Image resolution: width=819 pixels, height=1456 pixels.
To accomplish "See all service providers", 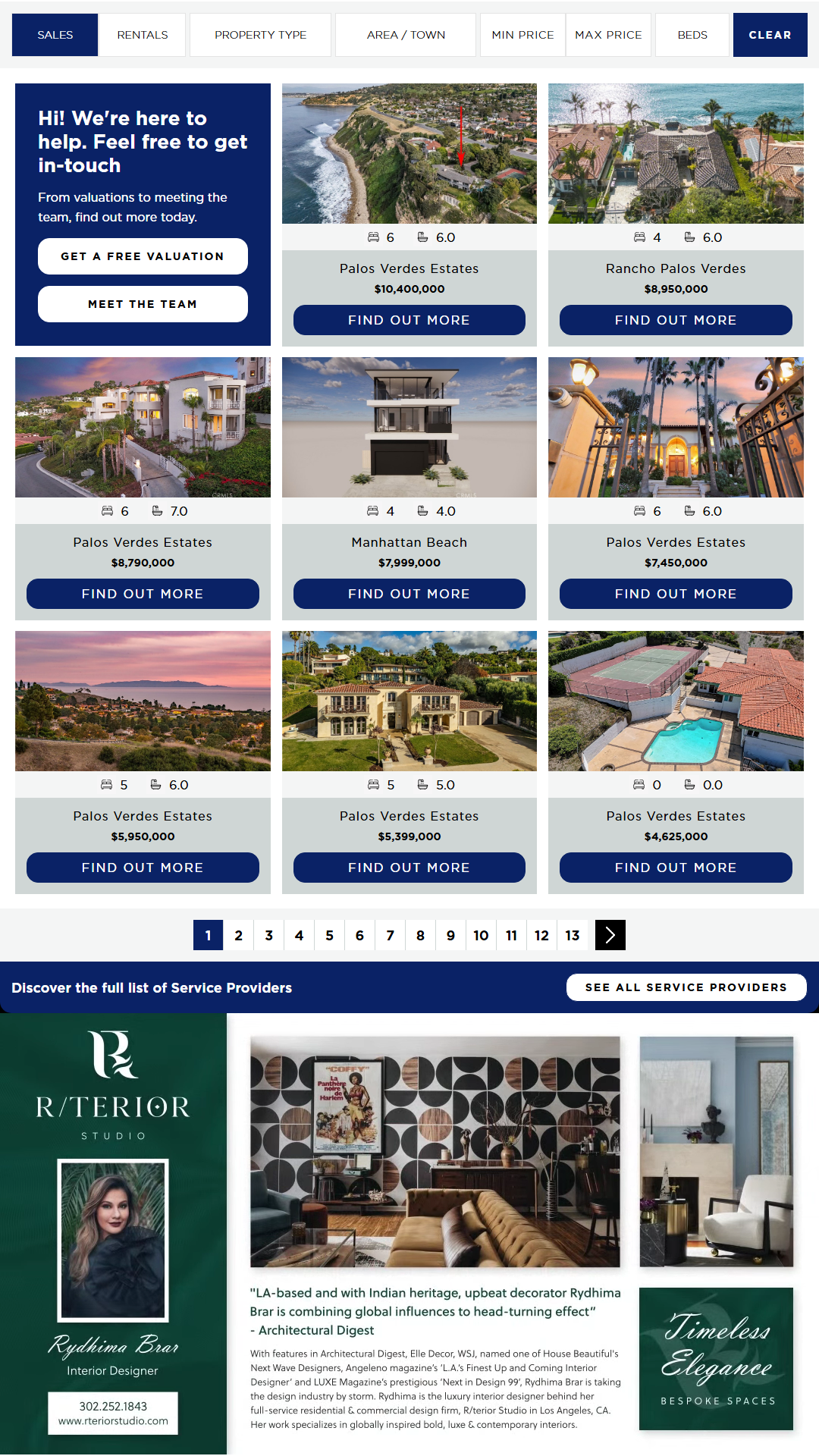I will (686, 987).
